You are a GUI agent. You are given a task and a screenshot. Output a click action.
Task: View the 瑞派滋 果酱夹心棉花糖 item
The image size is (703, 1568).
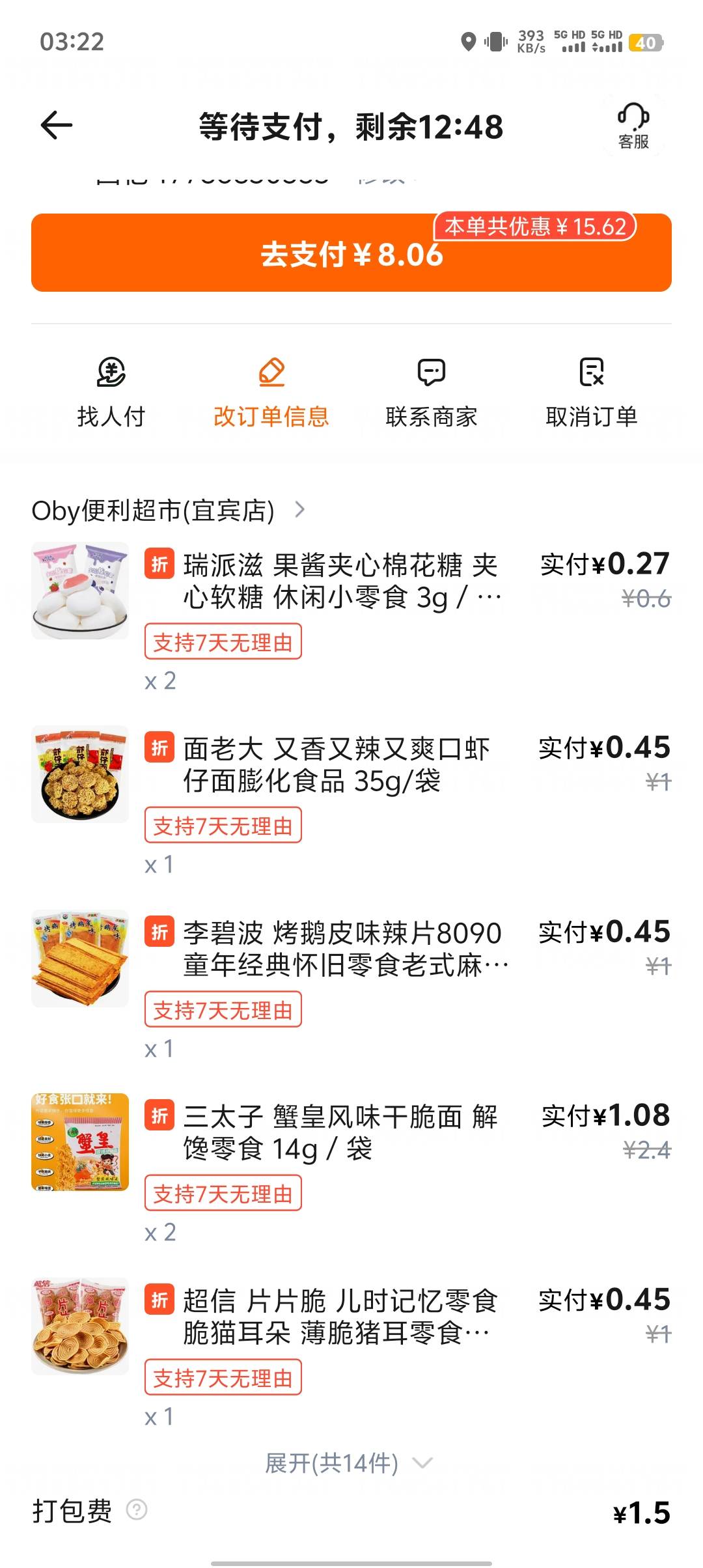pos(341,580)
